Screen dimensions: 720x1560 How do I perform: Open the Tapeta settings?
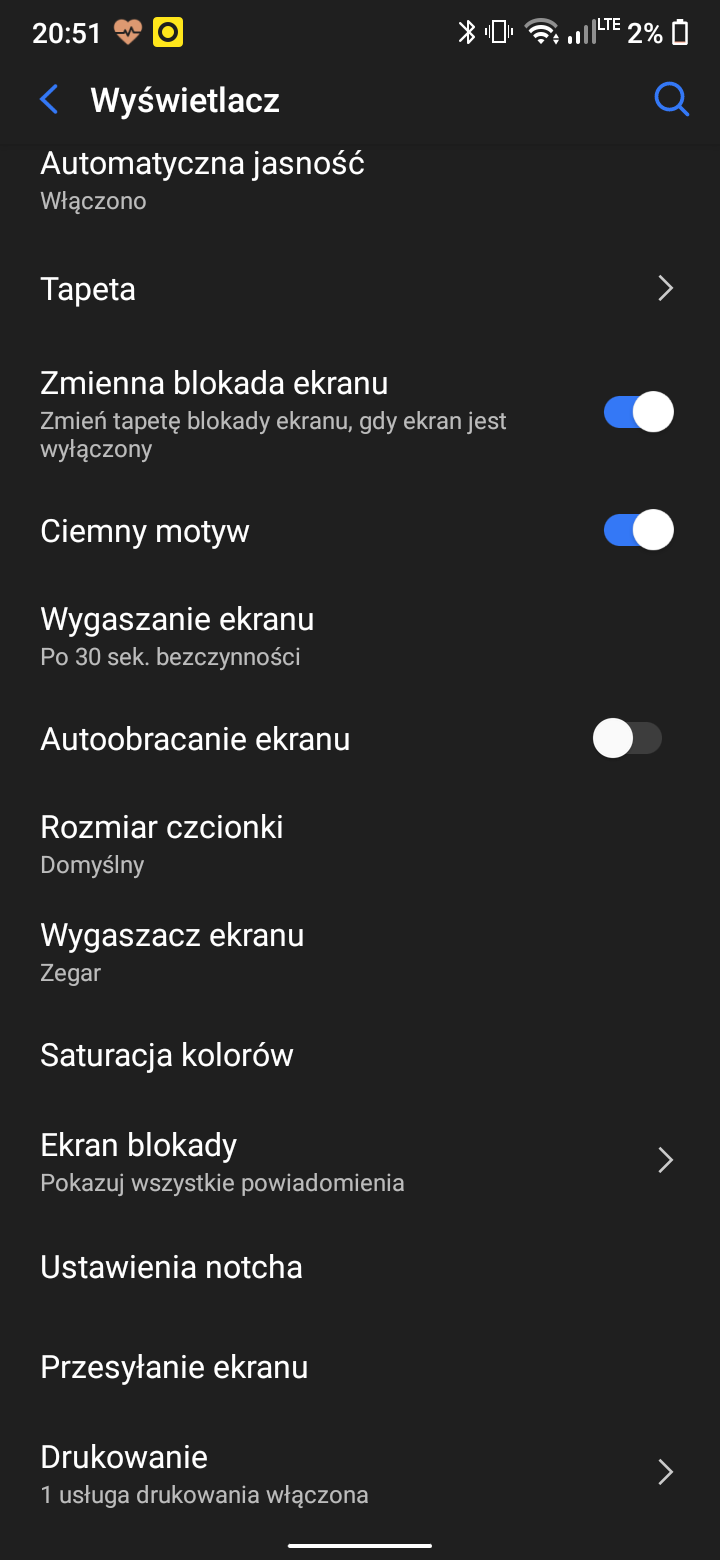pos(360,289)
